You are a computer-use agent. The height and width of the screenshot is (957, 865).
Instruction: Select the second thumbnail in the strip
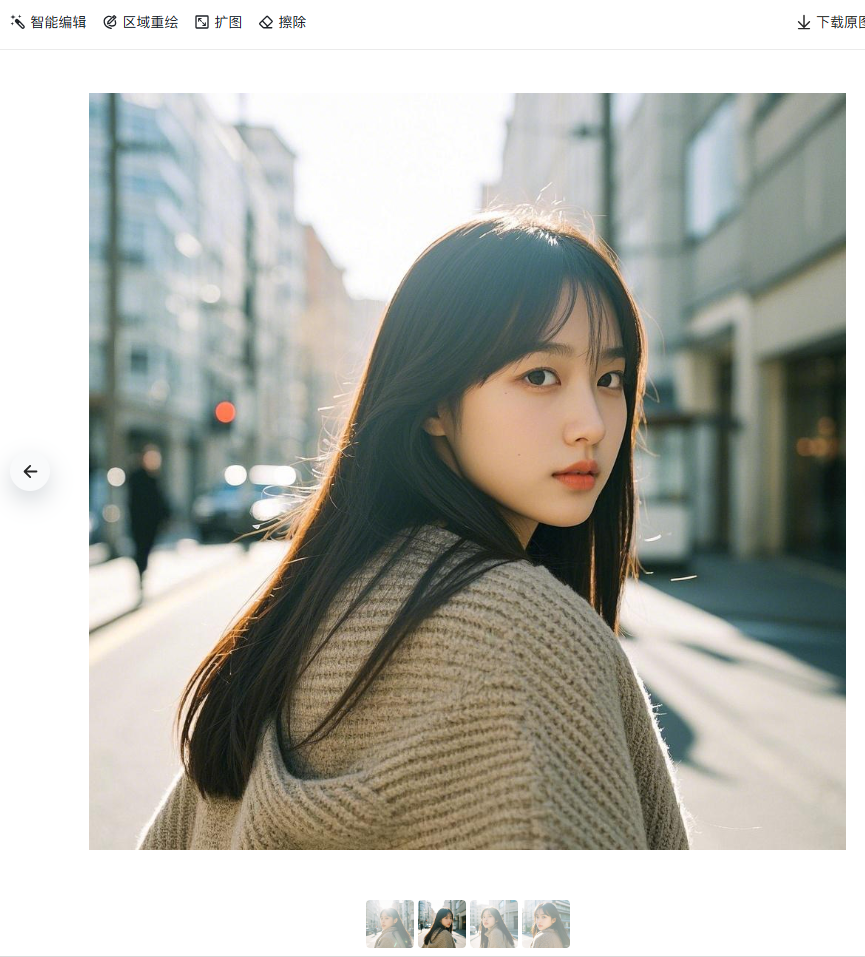(x=442, y=924)
